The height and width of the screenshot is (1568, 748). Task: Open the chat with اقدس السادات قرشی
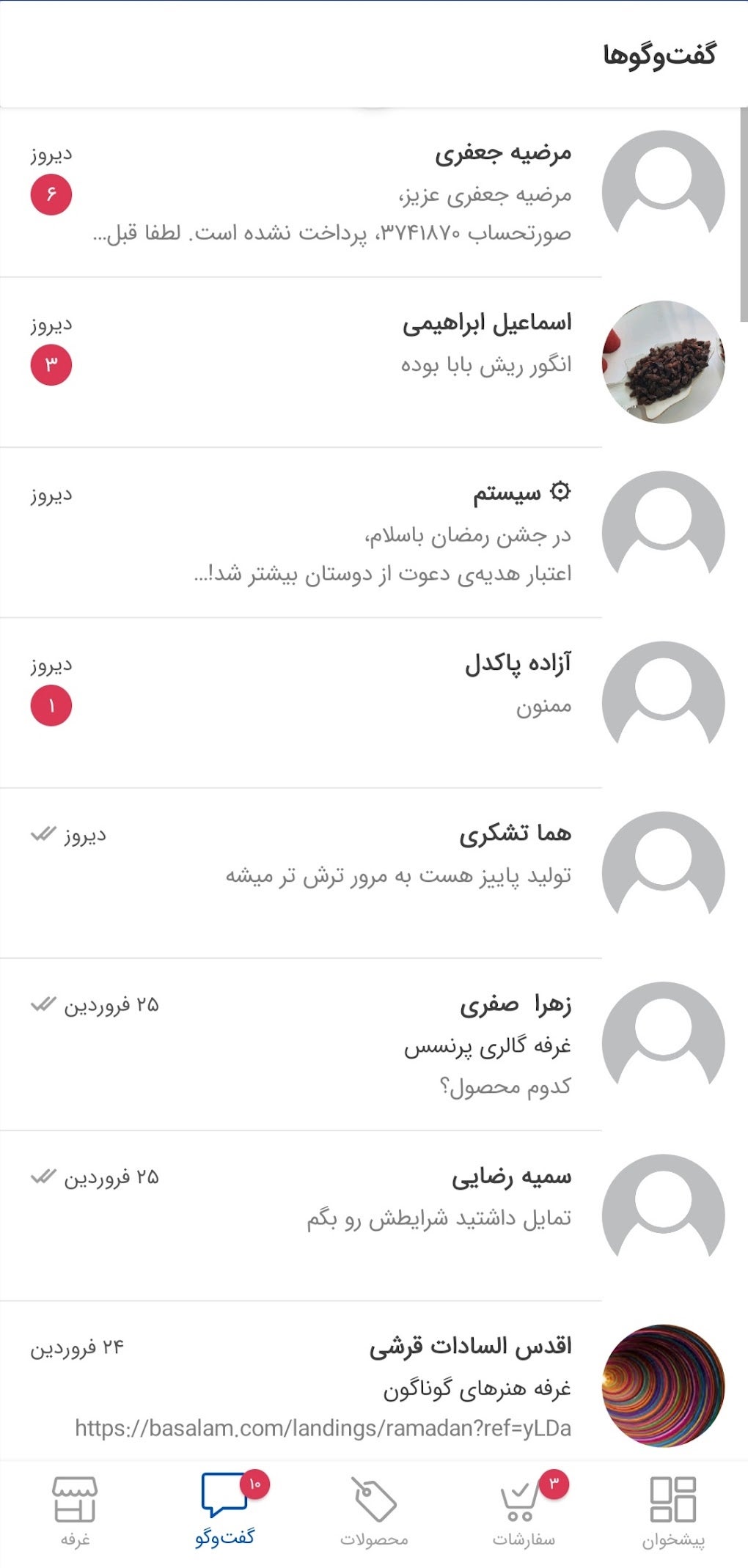click(374, 1385)
